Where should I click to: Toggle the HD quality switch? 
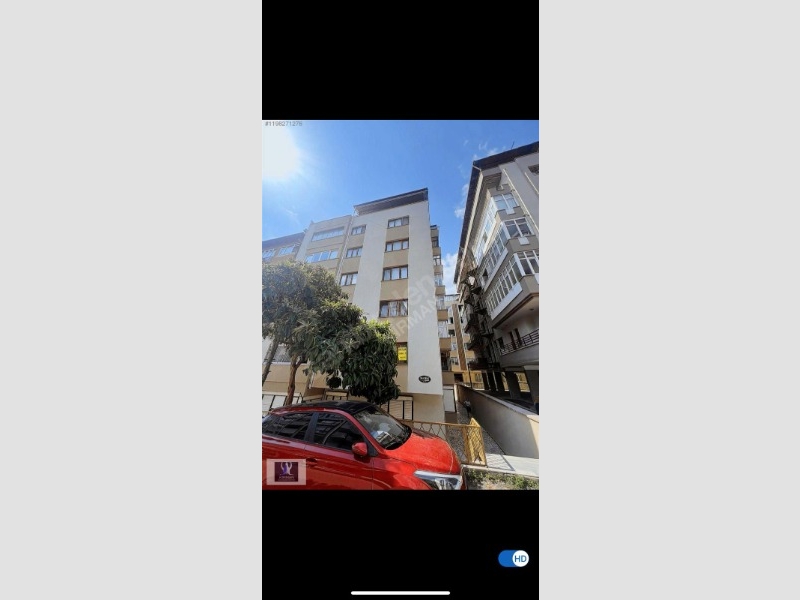[x=513, y=558]
